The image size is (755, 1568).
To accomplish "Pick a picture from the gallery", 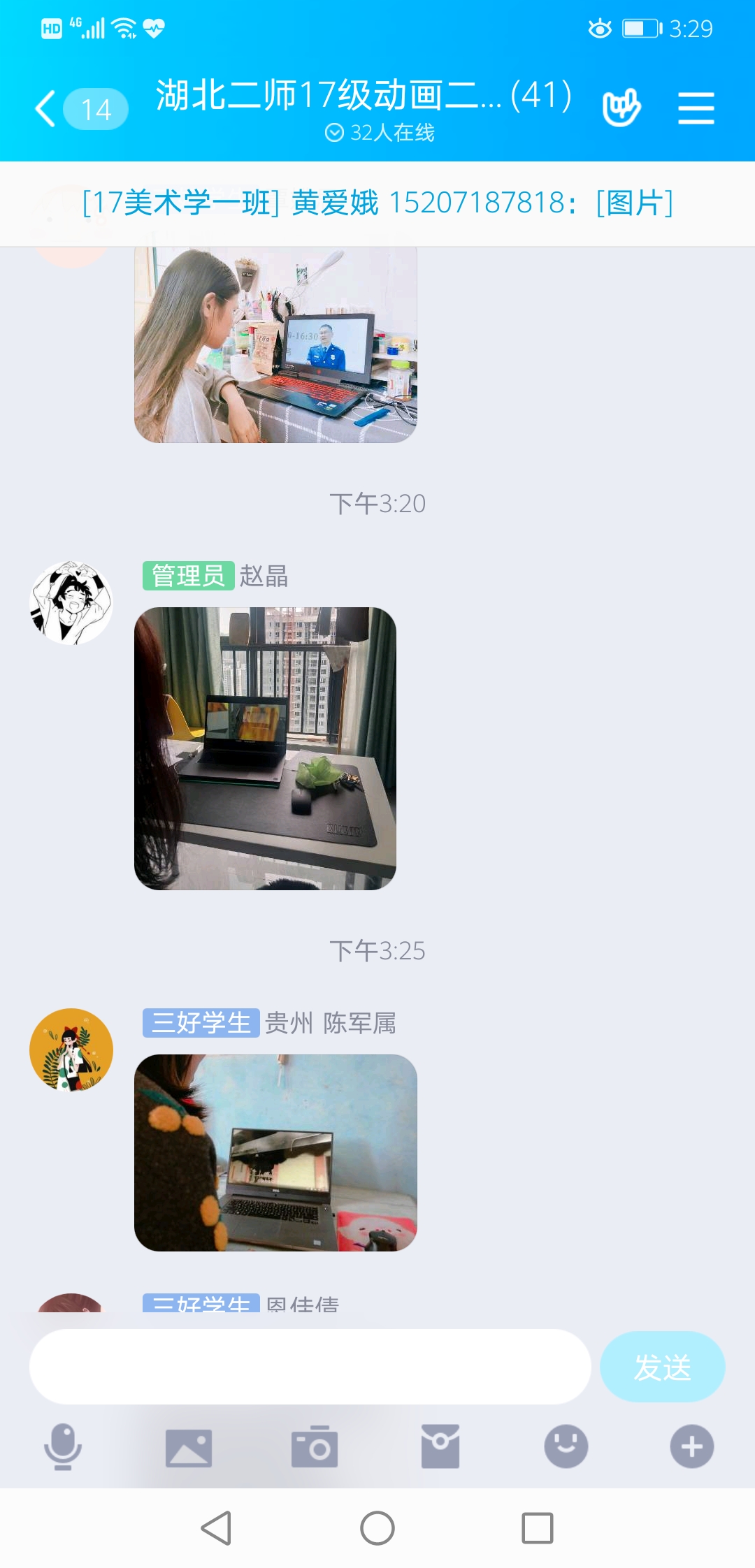I will pyautogui.click(x=189, y=1446).
